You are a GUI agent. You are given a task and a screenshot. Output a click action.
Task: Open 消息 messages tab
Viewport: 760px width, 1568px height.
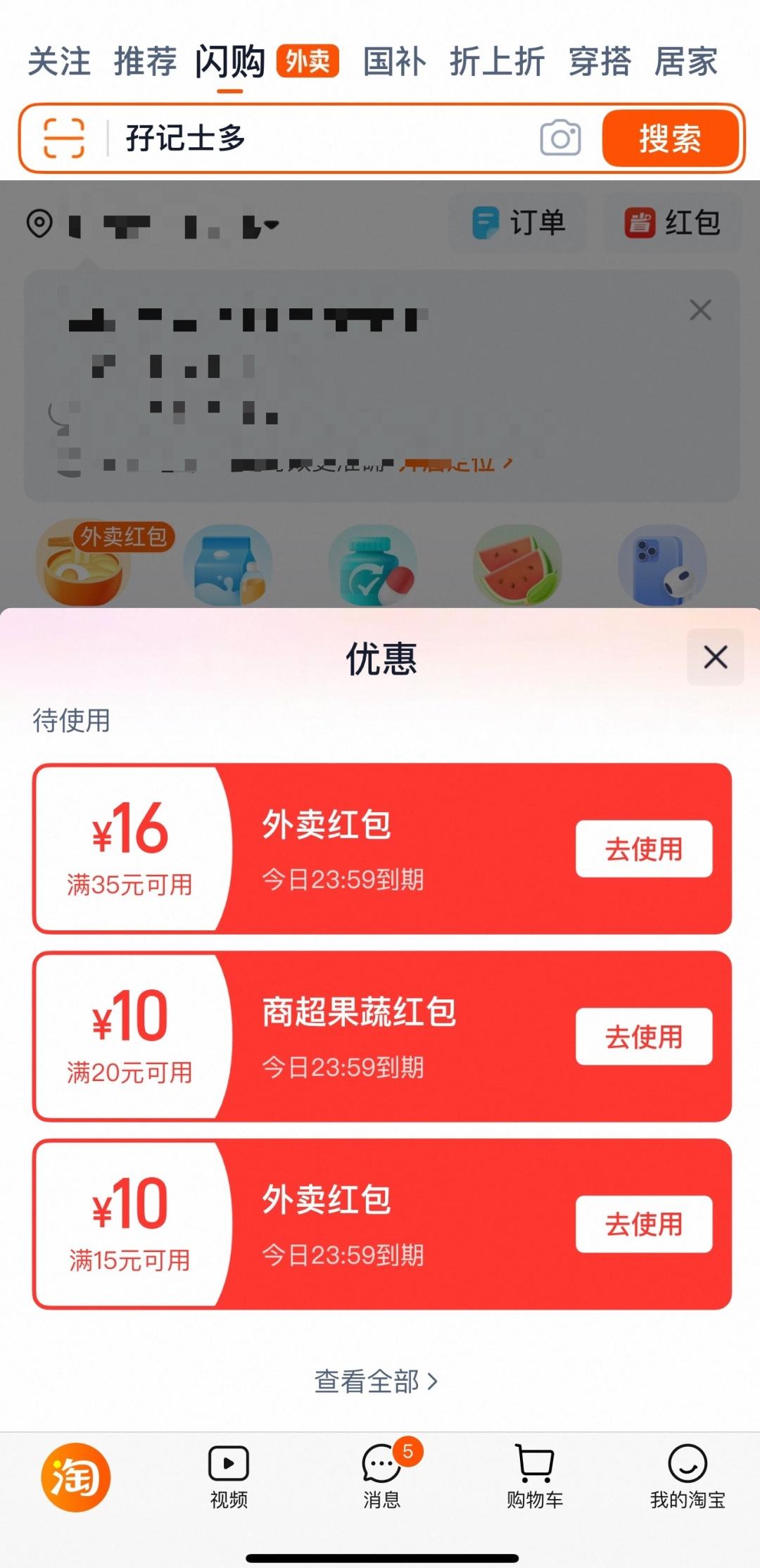[x=382, y=1477]
